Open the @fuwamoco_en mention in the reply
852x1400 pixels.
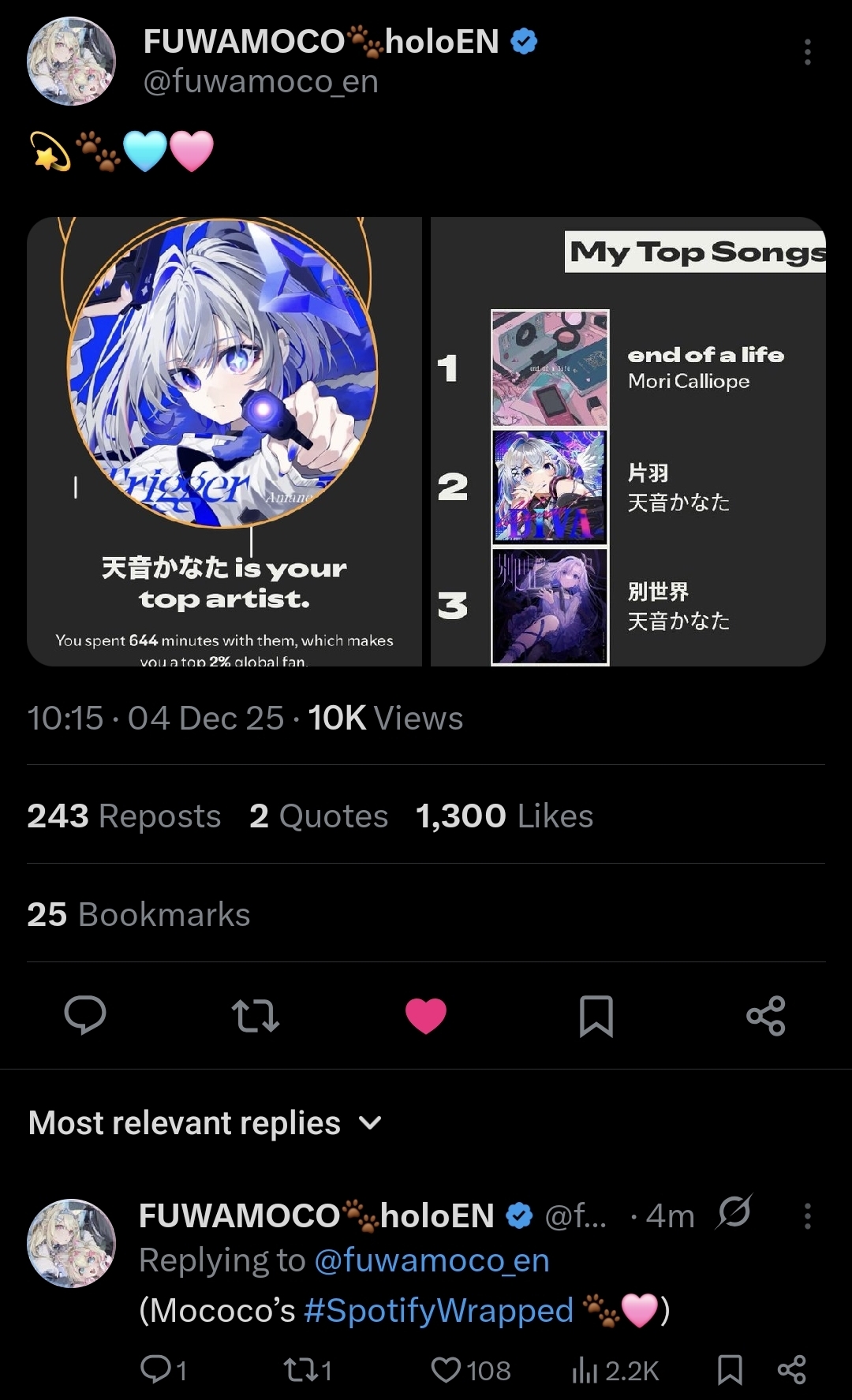[432, 1260]
